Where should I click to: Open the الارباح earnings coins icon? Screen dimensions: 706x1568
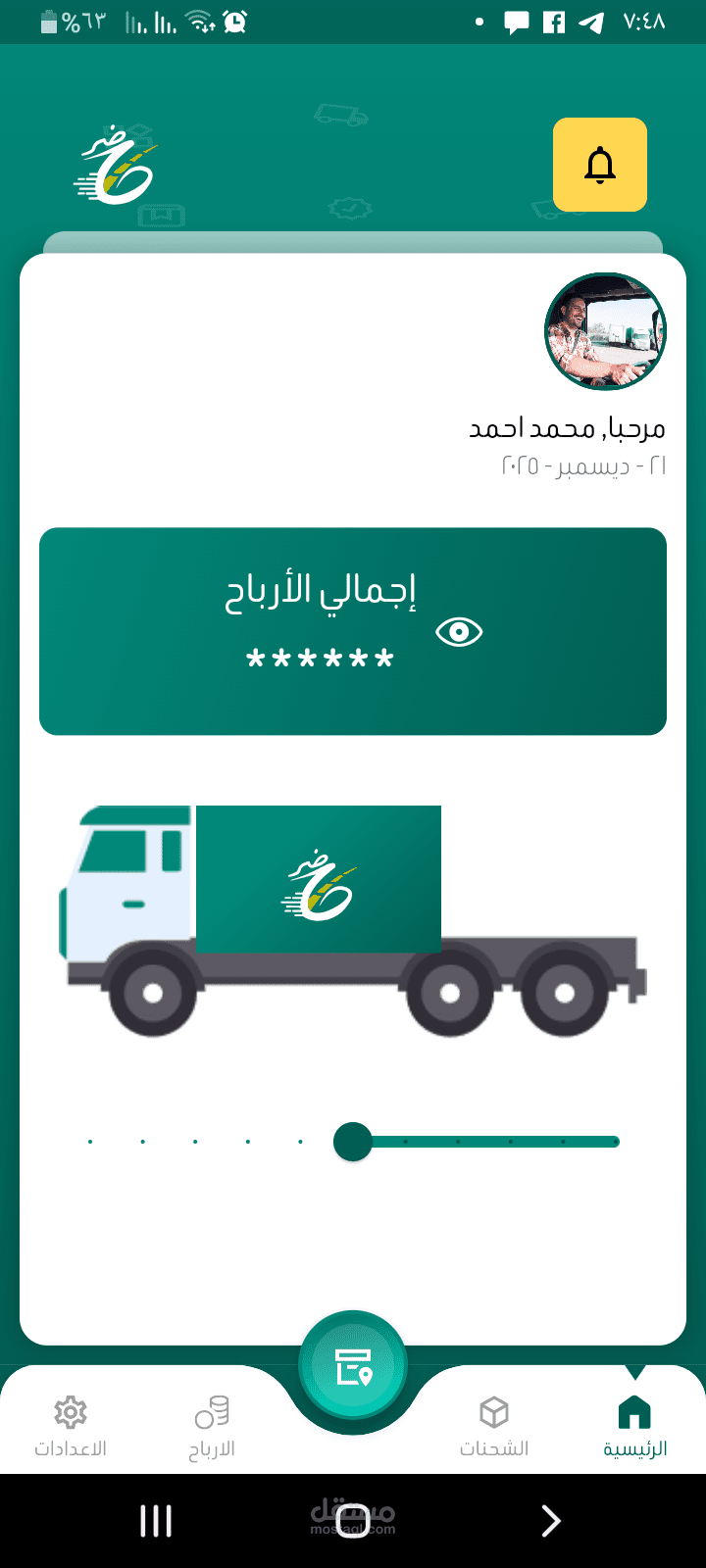pos(212,1409)
